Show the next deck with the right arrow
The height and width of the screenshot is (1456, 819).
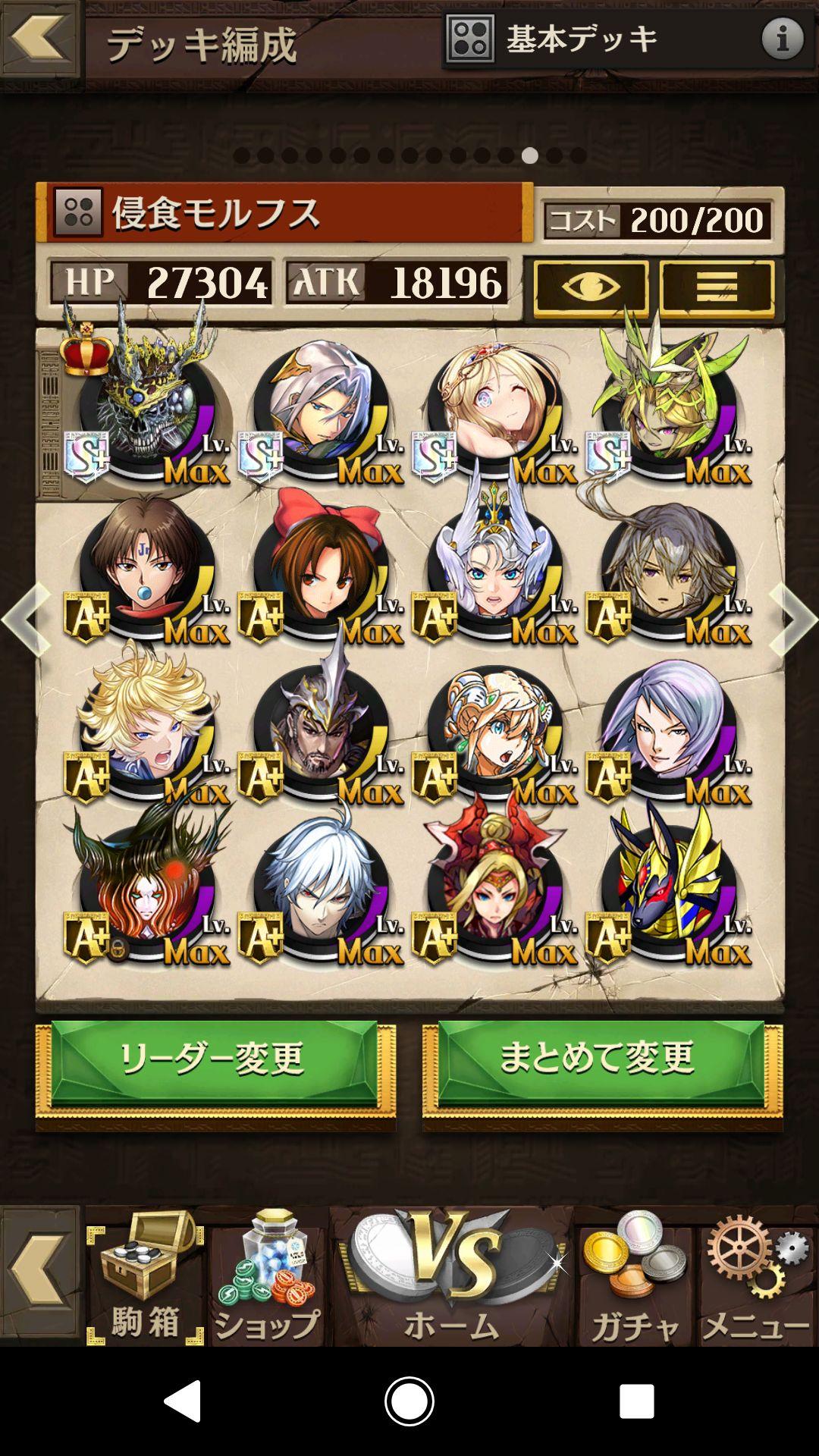(x=792, y=619)
